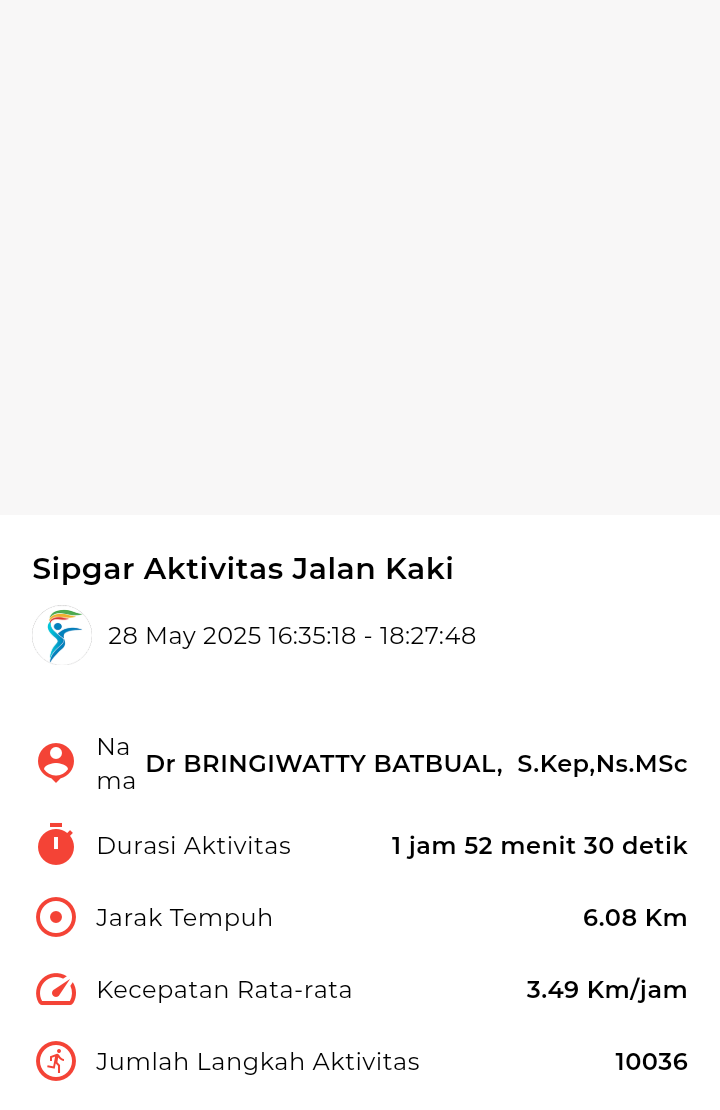Open the Sipgar Aktivitas Jalan Kaki title
720x1110 pixels.
pos(242,568)
